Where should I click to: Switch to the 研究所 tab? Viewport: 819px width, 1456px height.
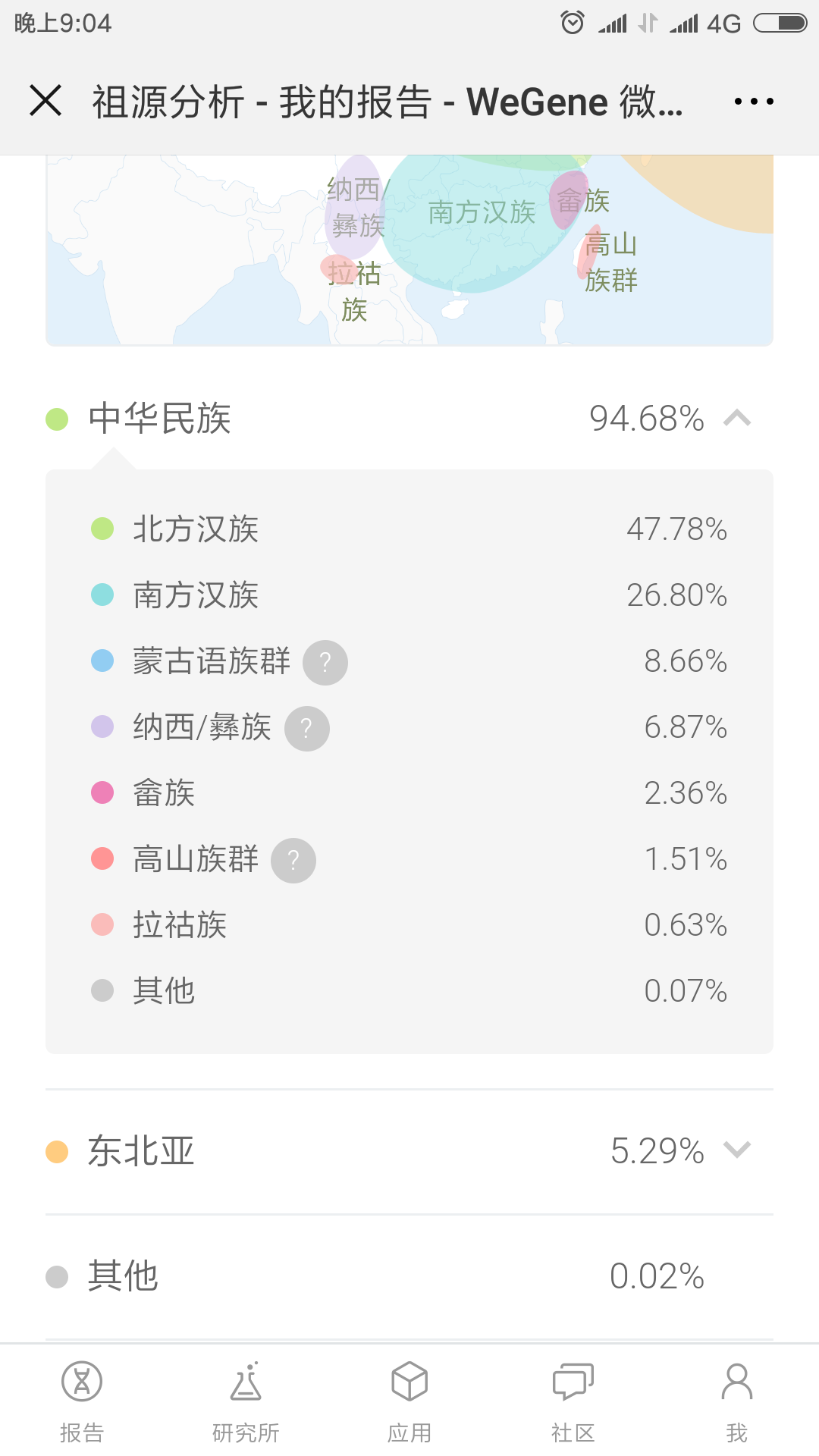(x=246, y=1401)
